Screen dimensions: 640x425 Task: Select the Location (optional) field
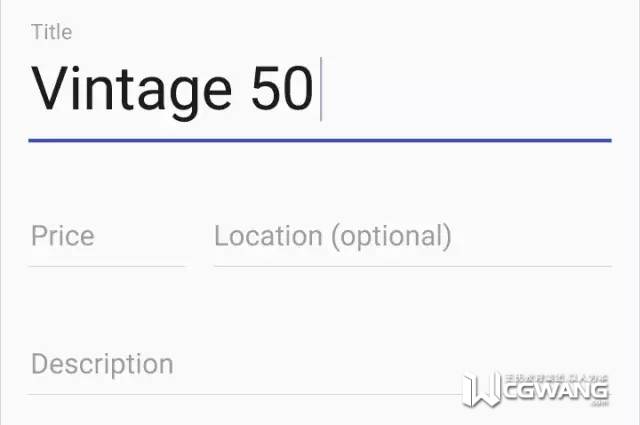point(412,237)
